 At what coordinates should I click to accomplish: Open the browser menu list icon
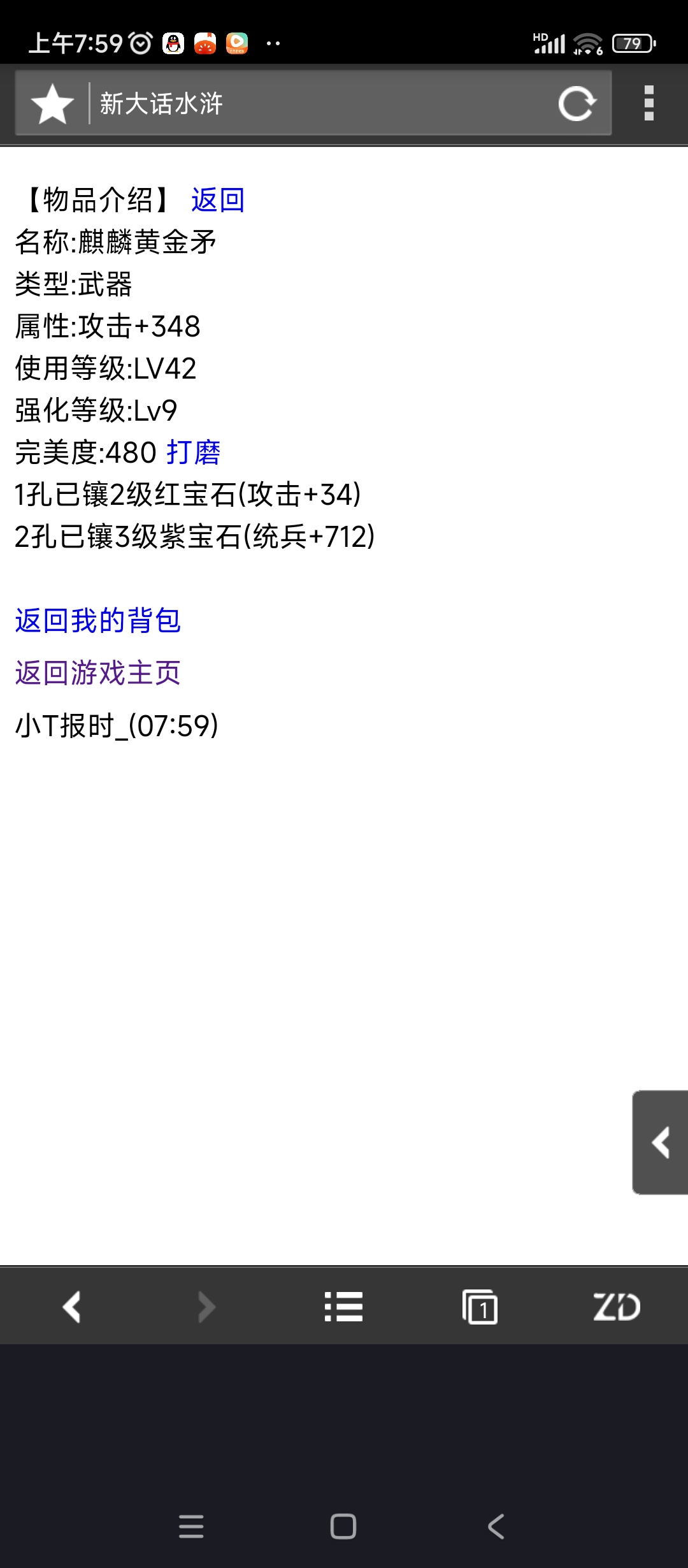coord(343,1307)
